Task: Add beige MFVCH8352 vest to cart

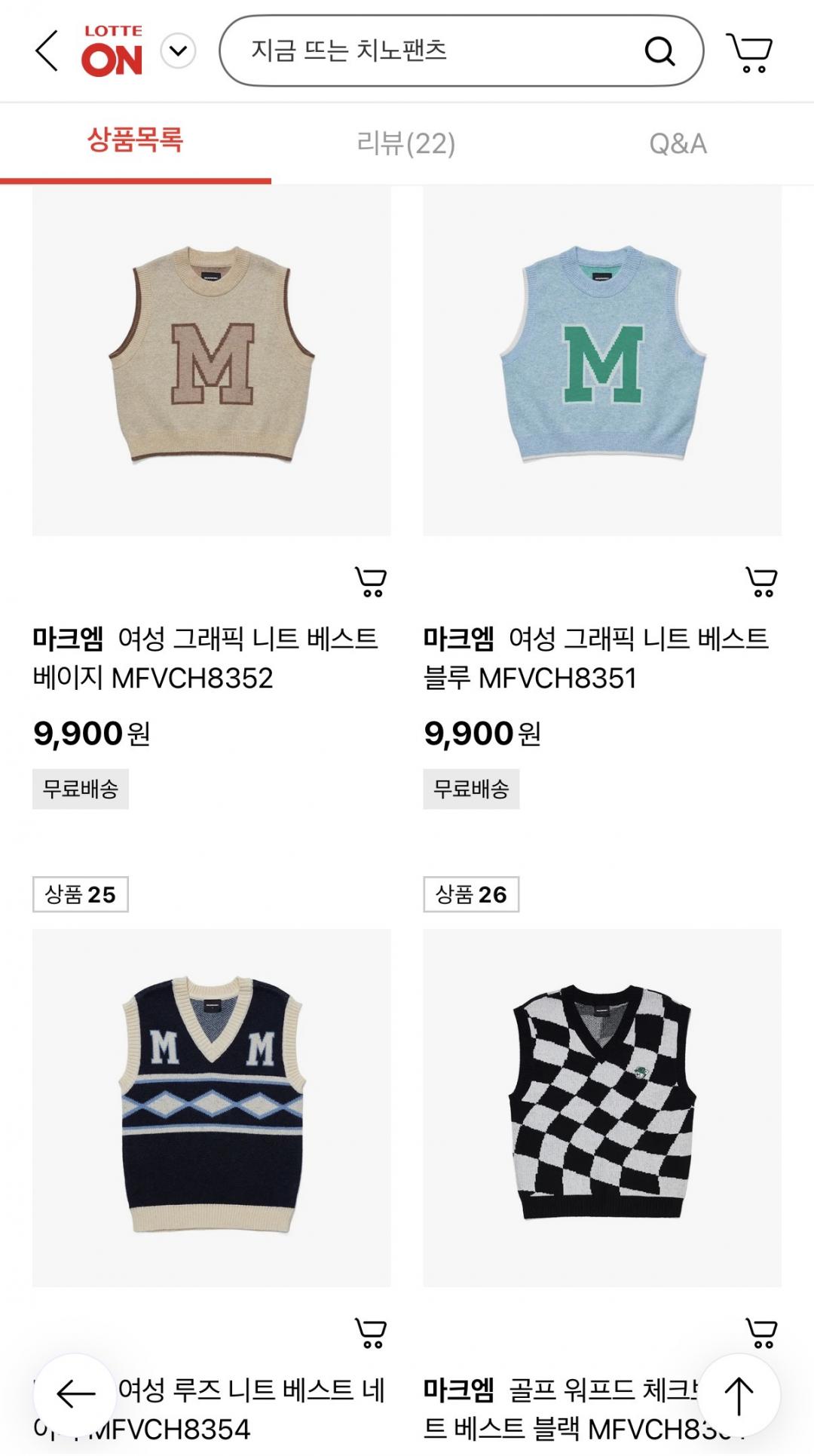Action: pyautogui.click(x=370, y=582)
